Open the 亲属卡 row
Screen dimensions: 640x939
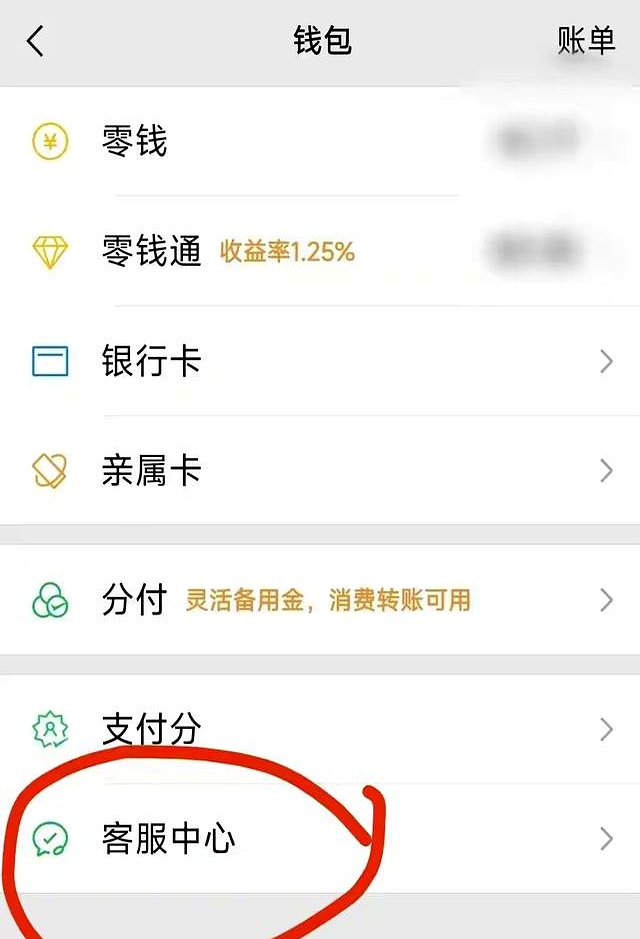click(x=320, y=470)
